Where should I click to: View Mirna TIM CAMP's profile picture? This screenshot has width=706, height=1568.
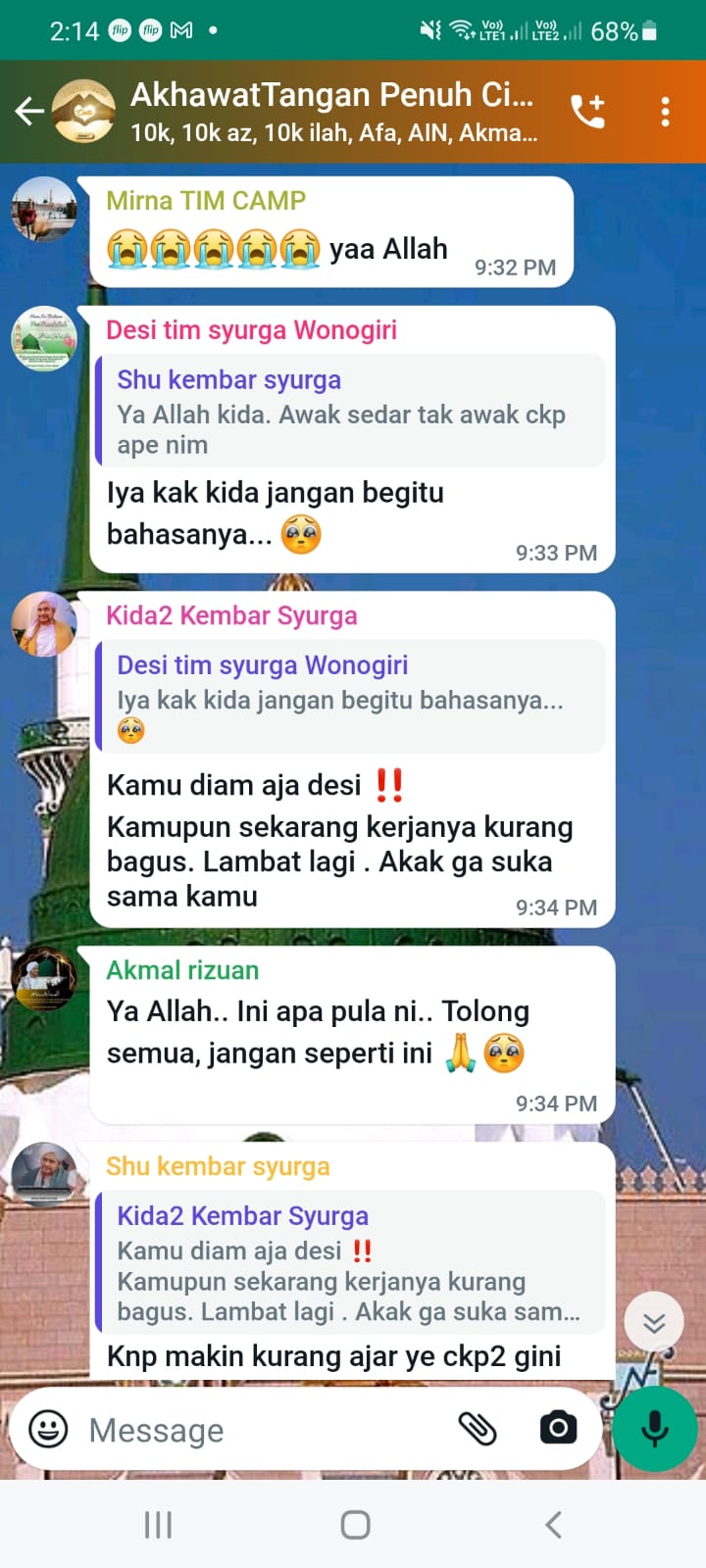click(43, 209)
